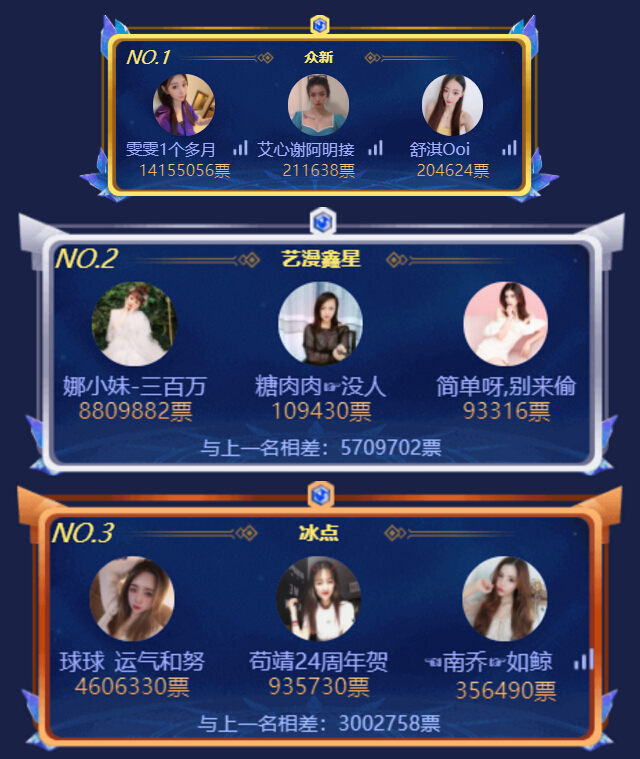Viewport: 640px width, 759px height.
Task: View 苟靖24周年贺's profile picture
Action: 318,598
